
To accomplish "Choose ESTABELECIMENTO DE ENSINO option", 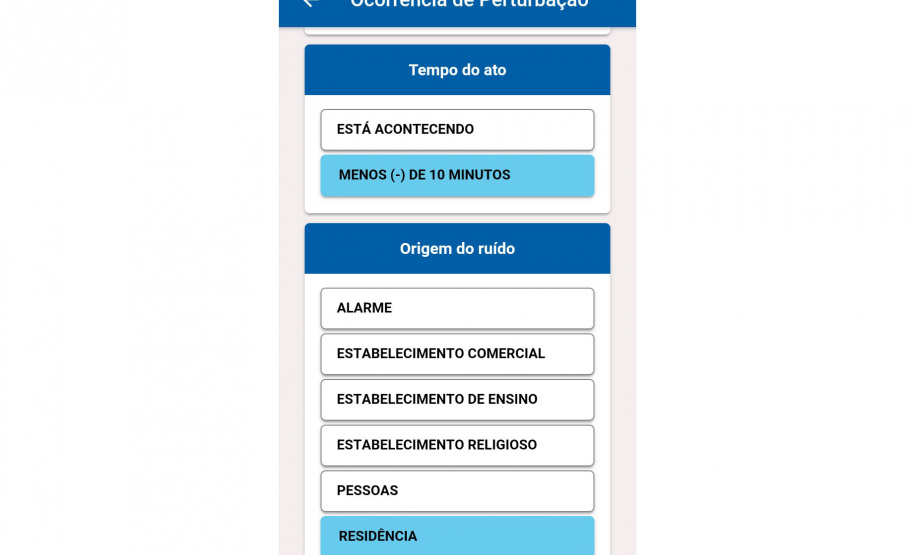I will 457,399.
